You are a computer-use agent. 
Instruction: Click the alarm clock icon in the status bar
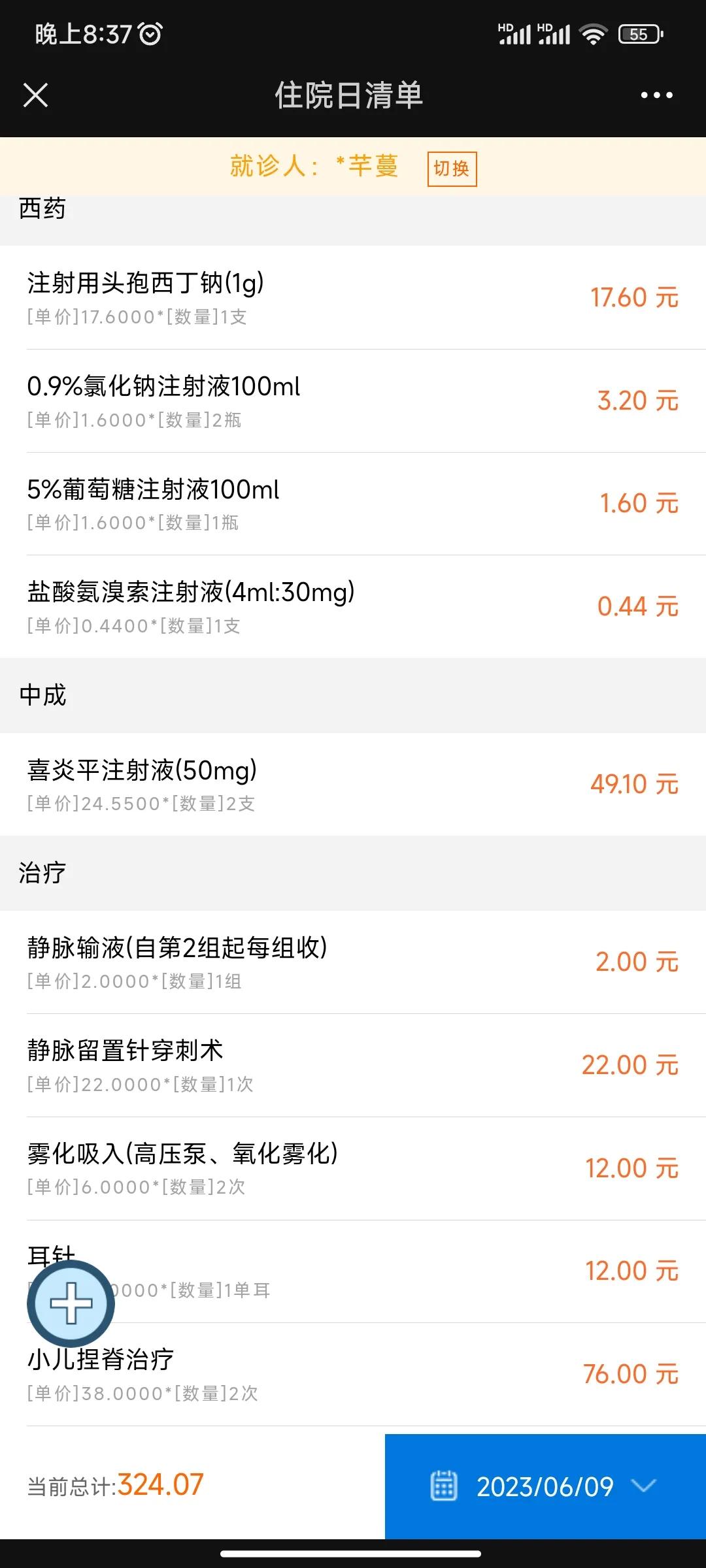point(149,33)
